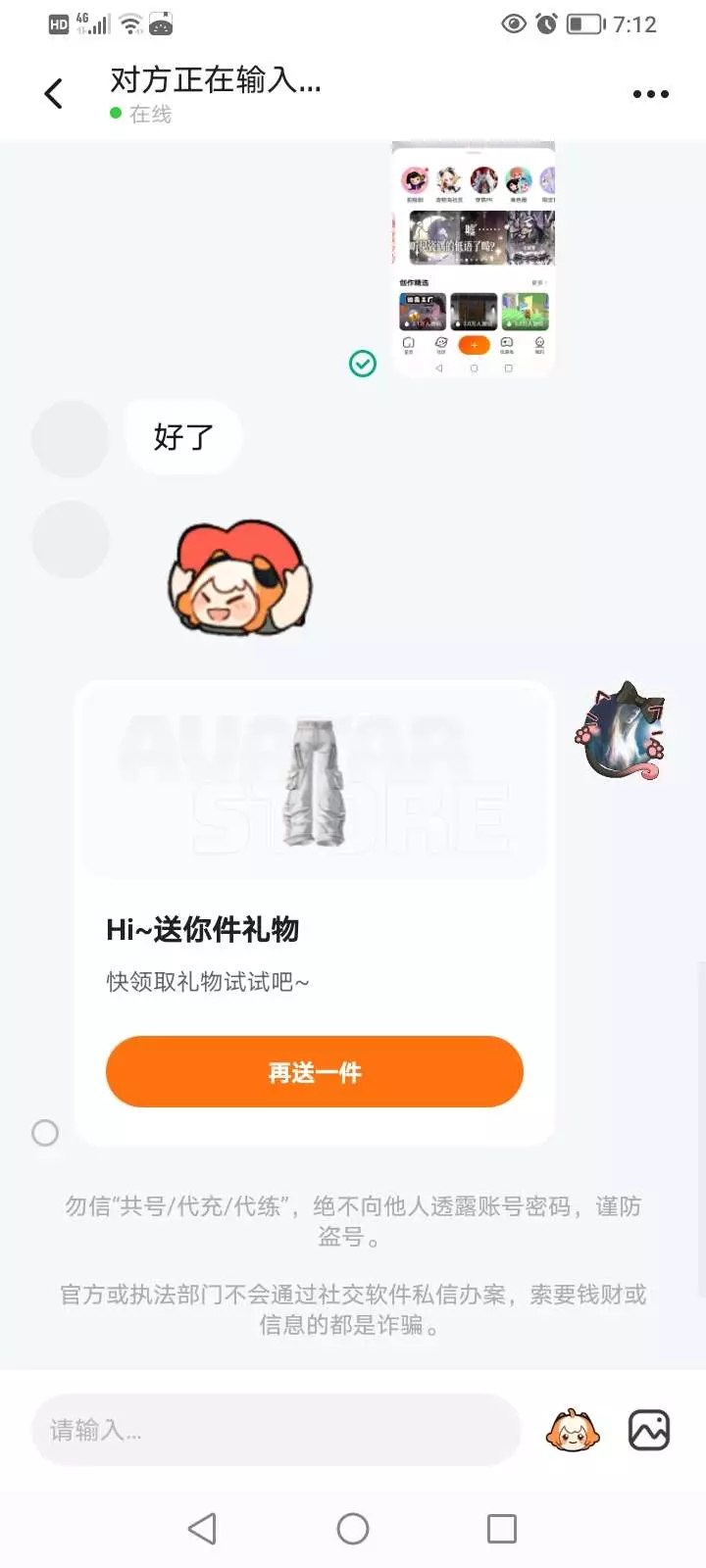
Task: Open the image picker to send a photo
Action: [649, 1430]
